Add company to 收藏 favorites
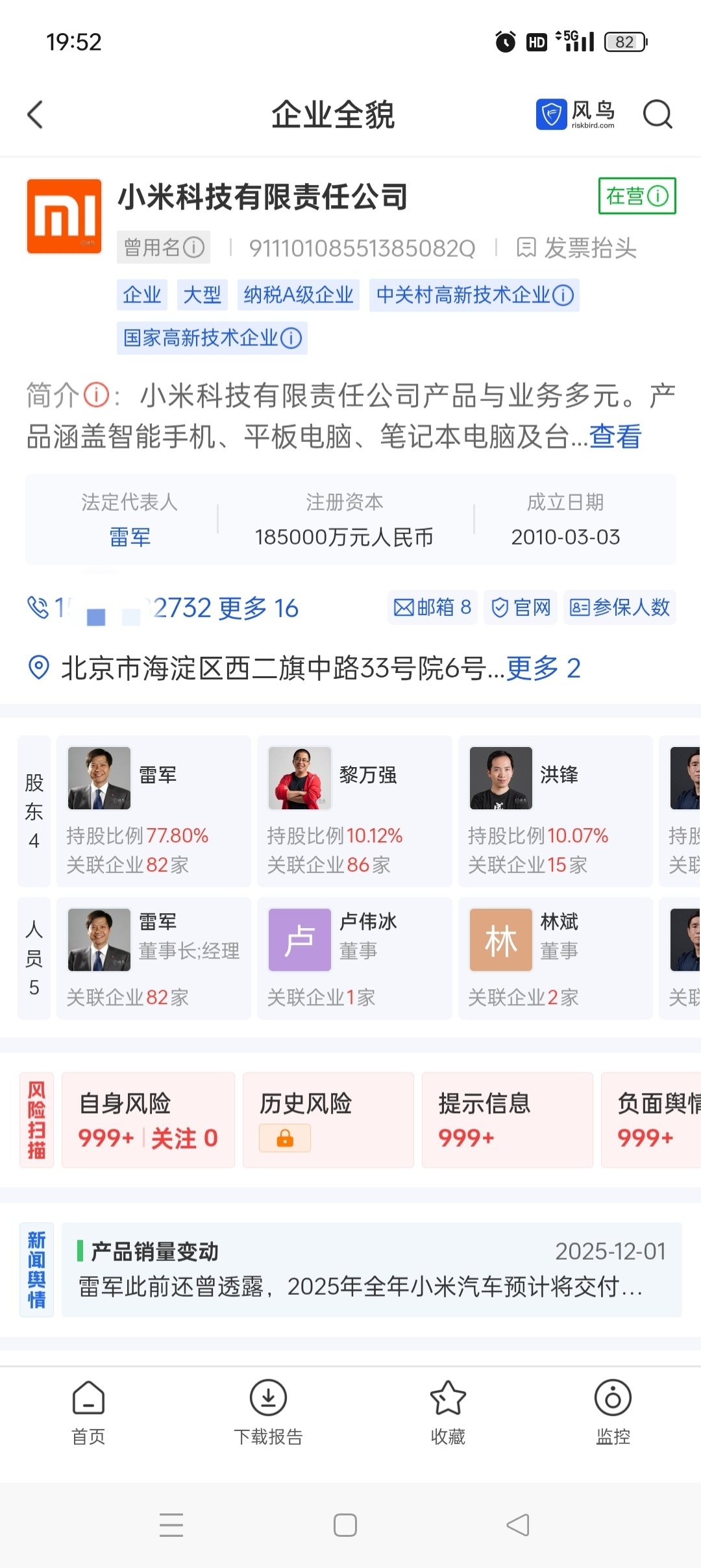701x1568 pixels. click(448, 1412)
